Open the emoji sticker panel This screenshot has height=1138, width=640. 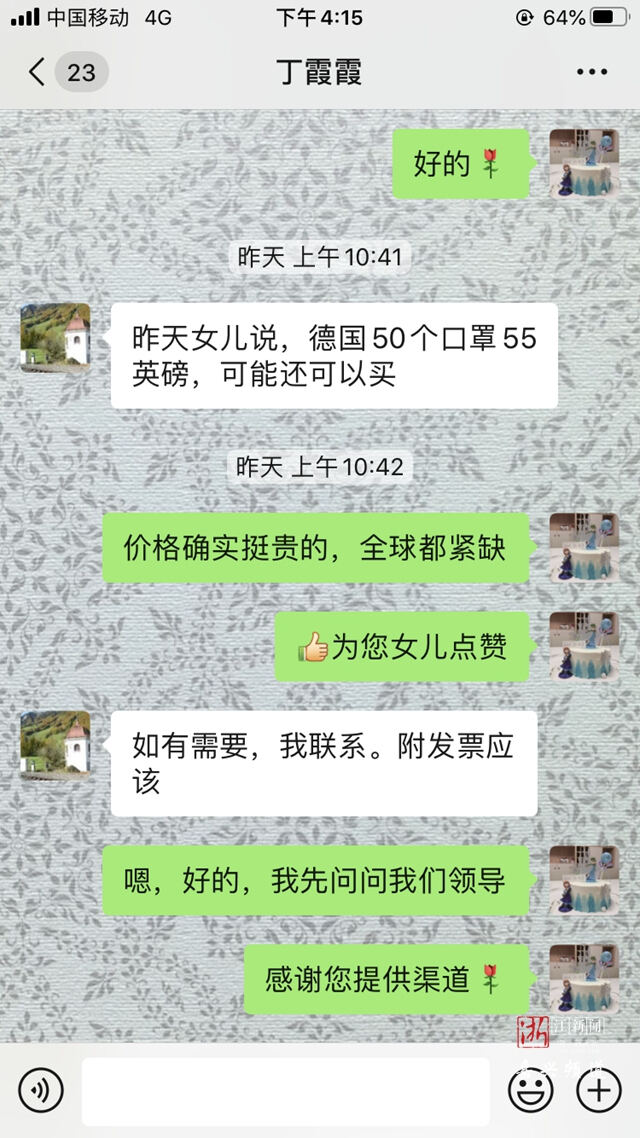tap(530, 1090)
